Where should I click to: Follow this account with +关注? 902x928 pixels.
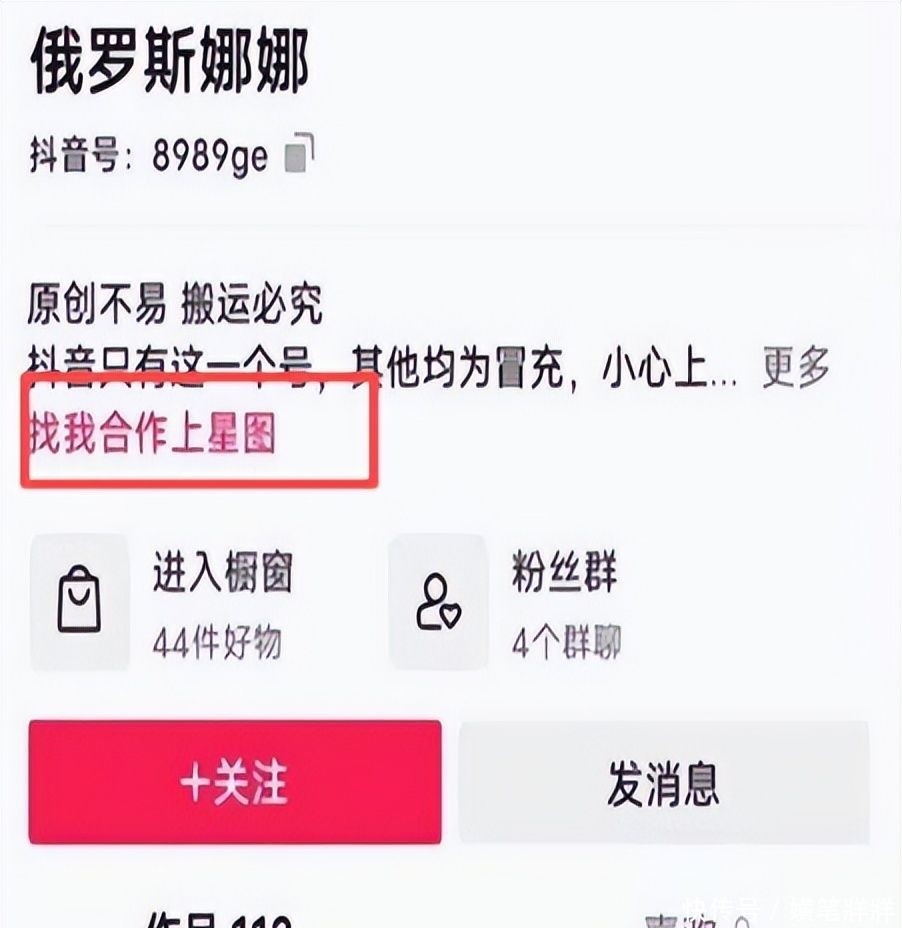(x=234, y=782)
